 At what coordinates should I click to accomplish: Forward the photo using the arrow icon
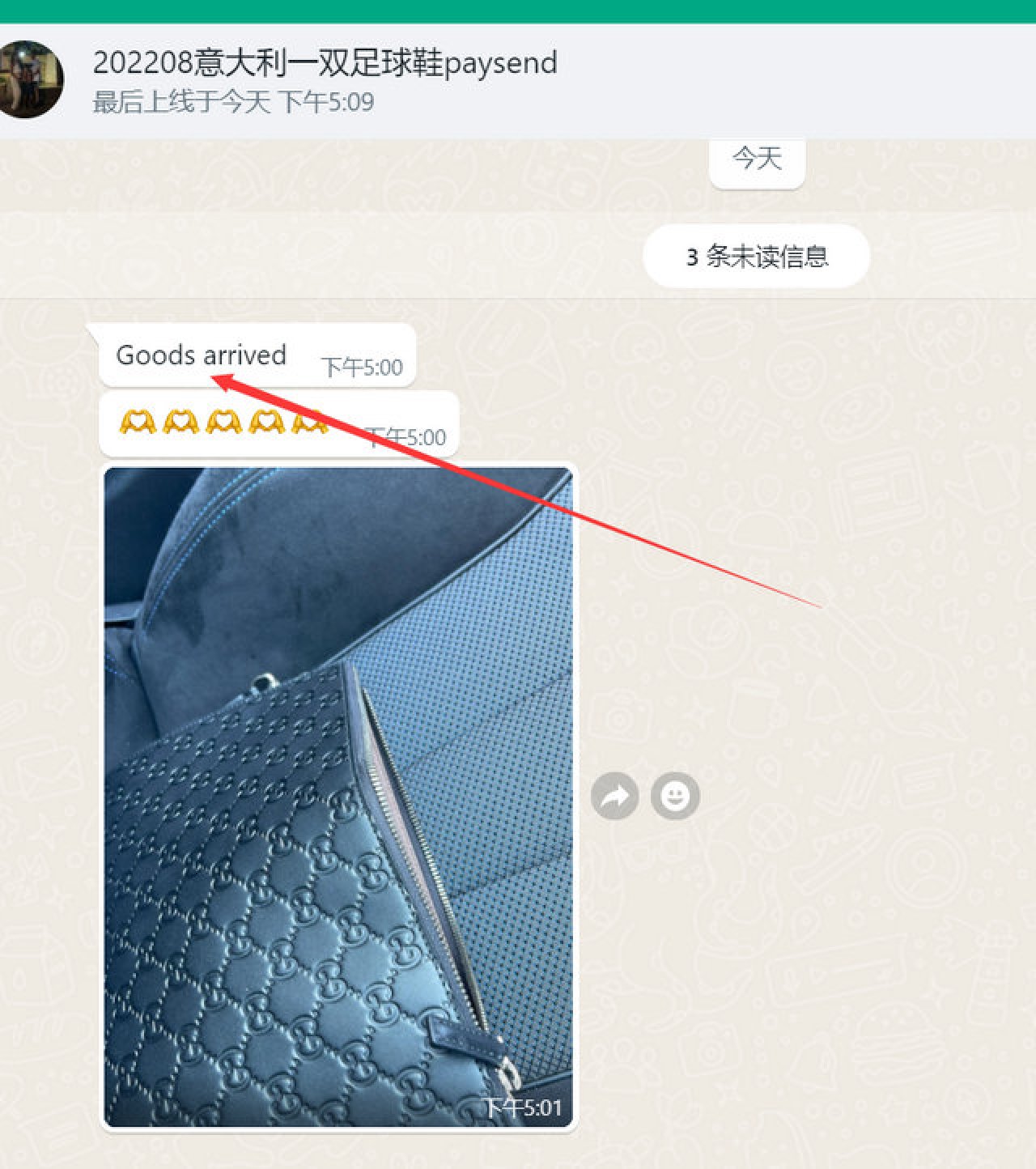coord(615,797)
